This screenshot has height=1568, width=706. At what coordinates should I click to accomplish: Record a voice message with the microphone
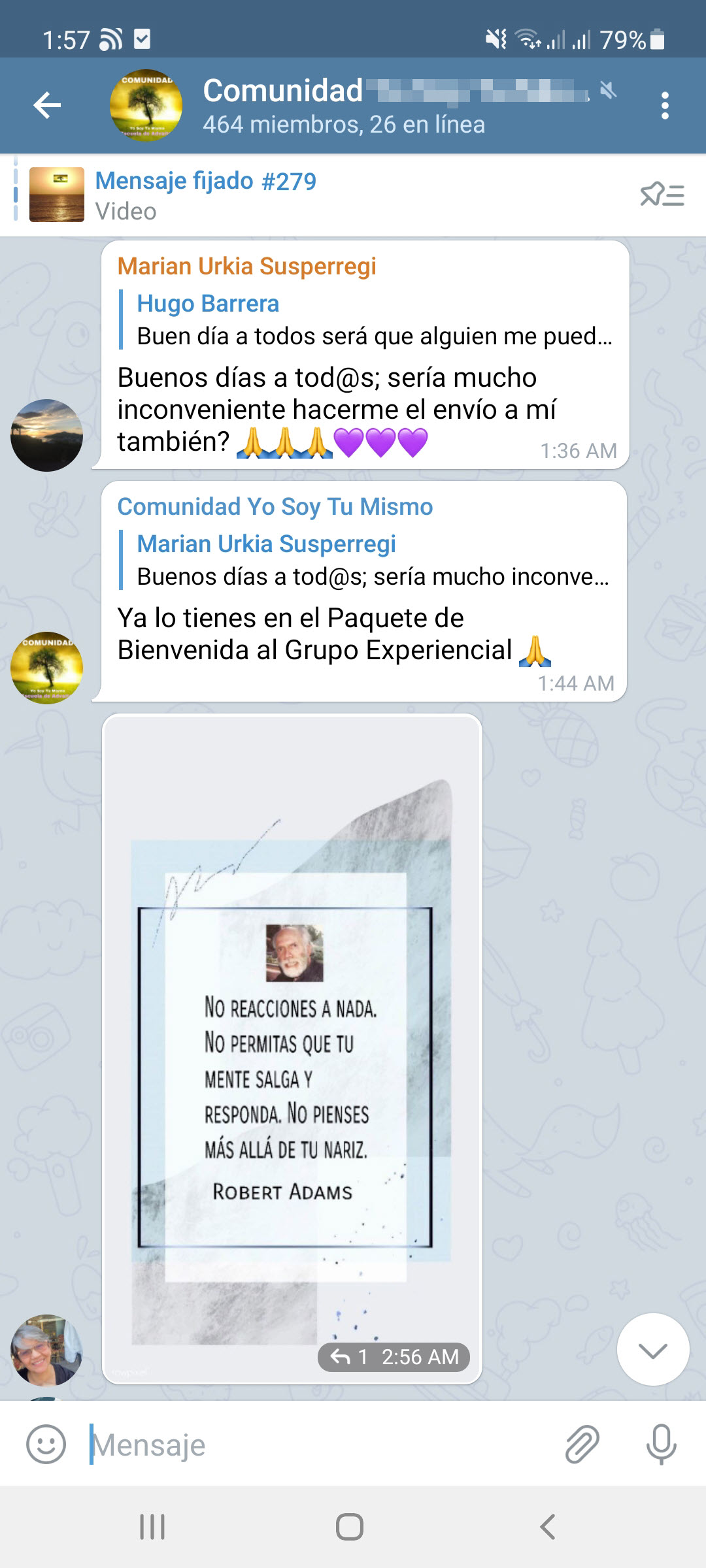pyautogui.click(x=661, y=1443)
